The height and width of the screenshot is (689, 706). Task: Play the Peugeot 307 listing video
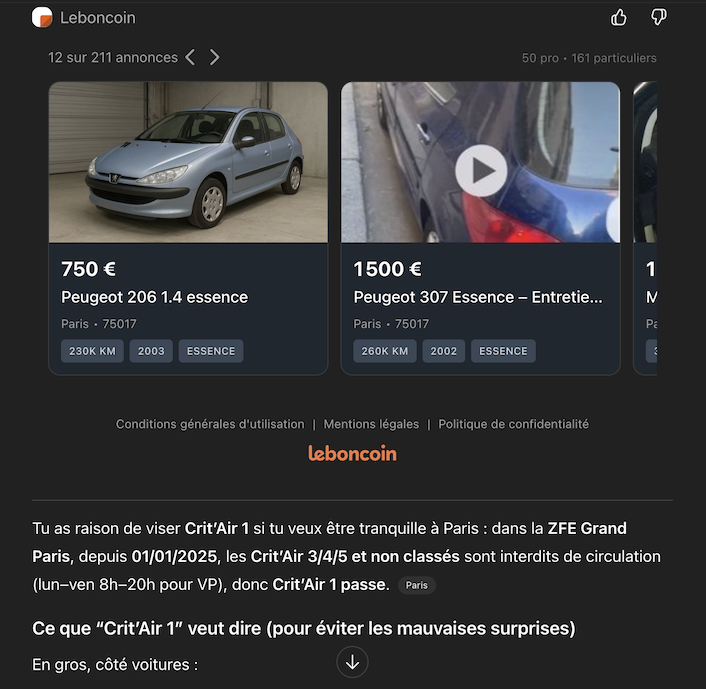tap(481, 170)
